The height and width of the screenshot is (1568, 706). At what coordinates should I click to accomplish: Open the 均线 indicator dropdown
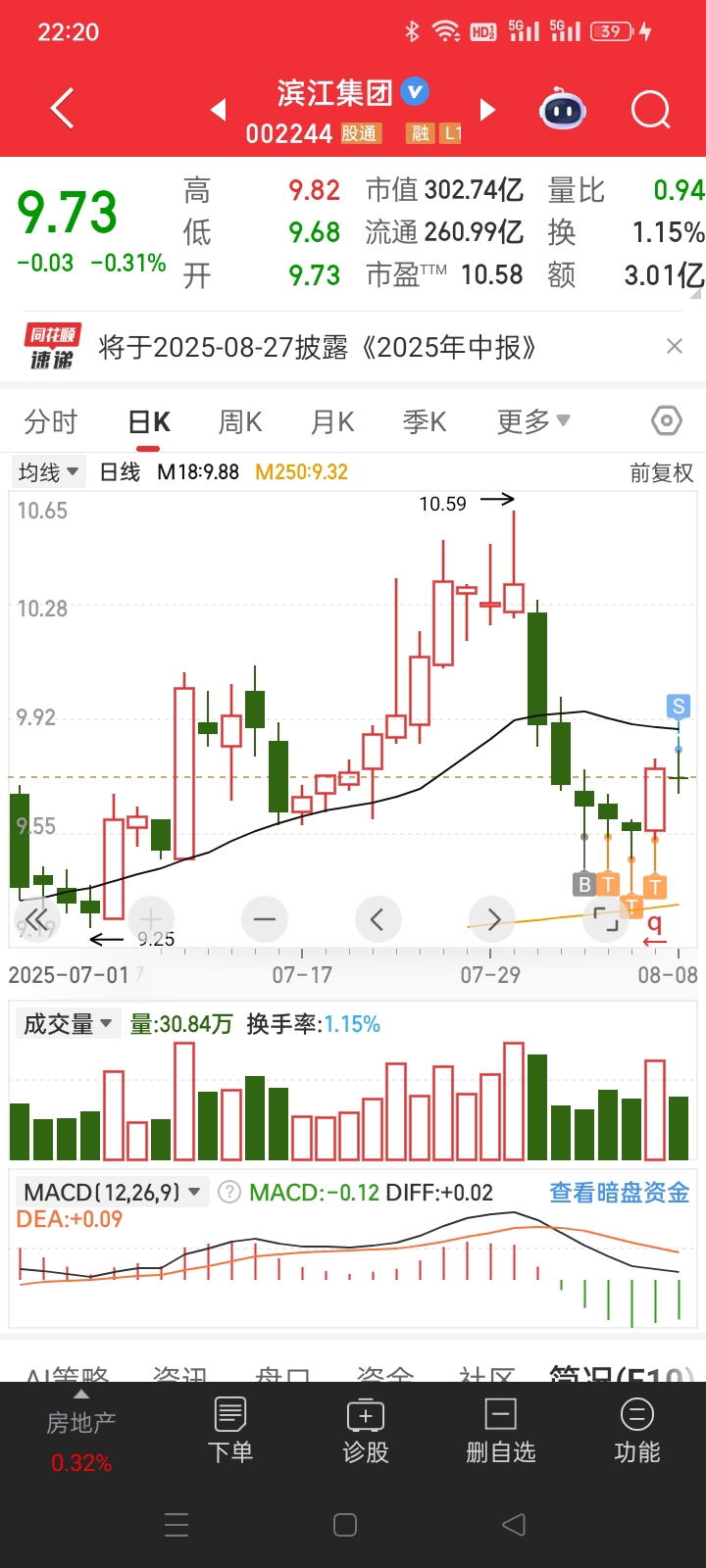coord(48,472)
